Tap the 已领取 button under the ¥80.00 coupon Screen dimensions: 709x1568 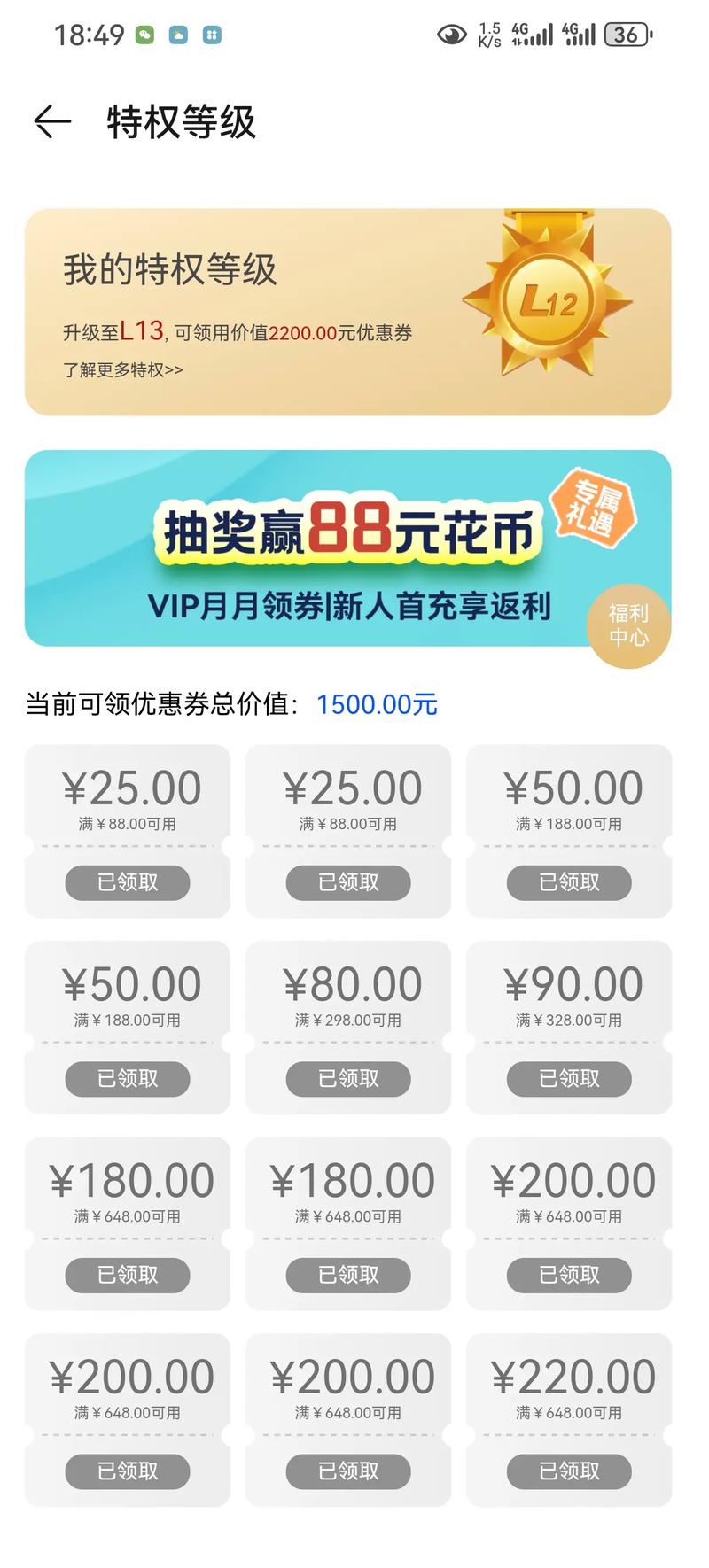coord(347,1079)
